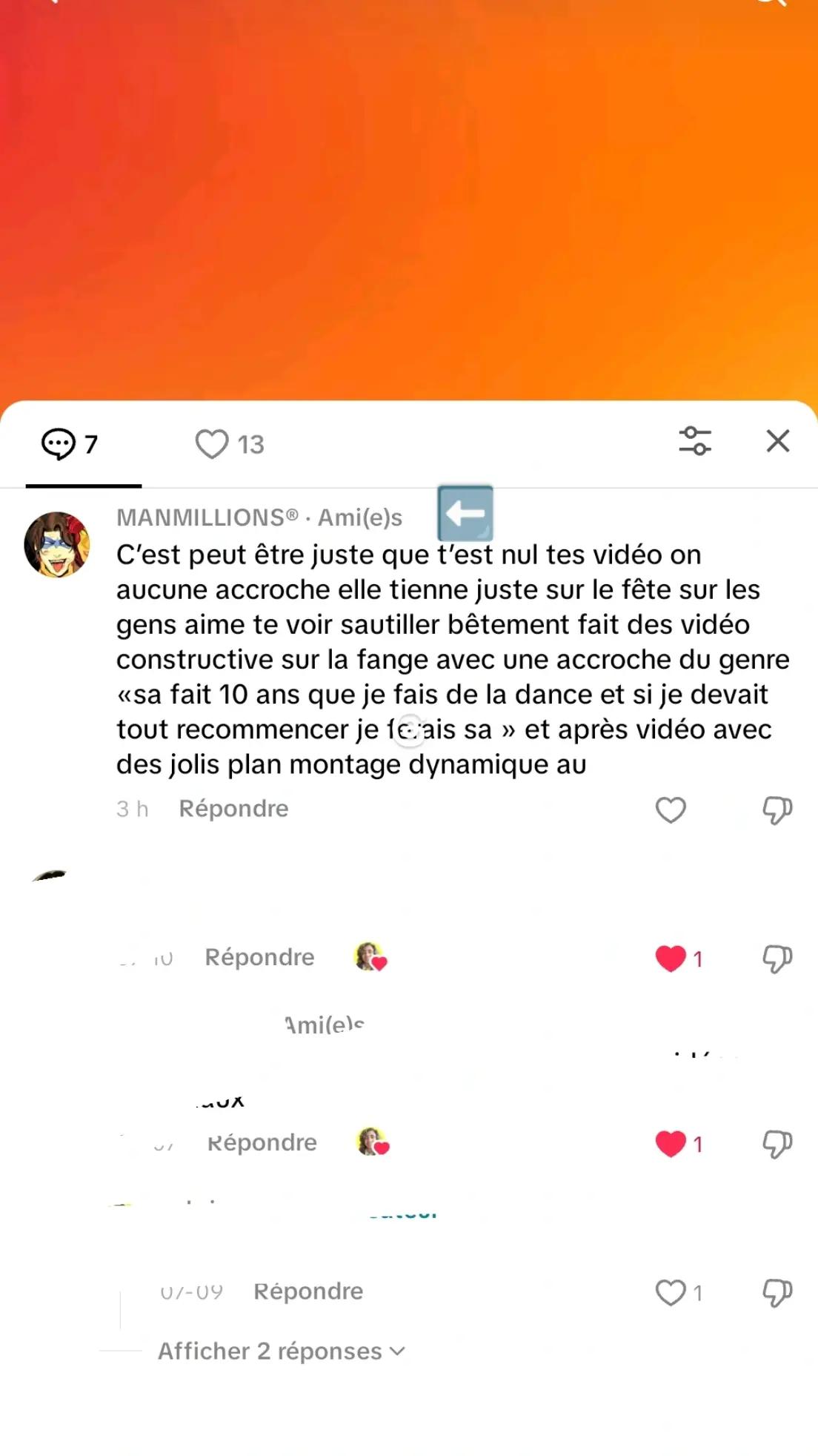Open the comment filter settings icon

pos(695,441)
